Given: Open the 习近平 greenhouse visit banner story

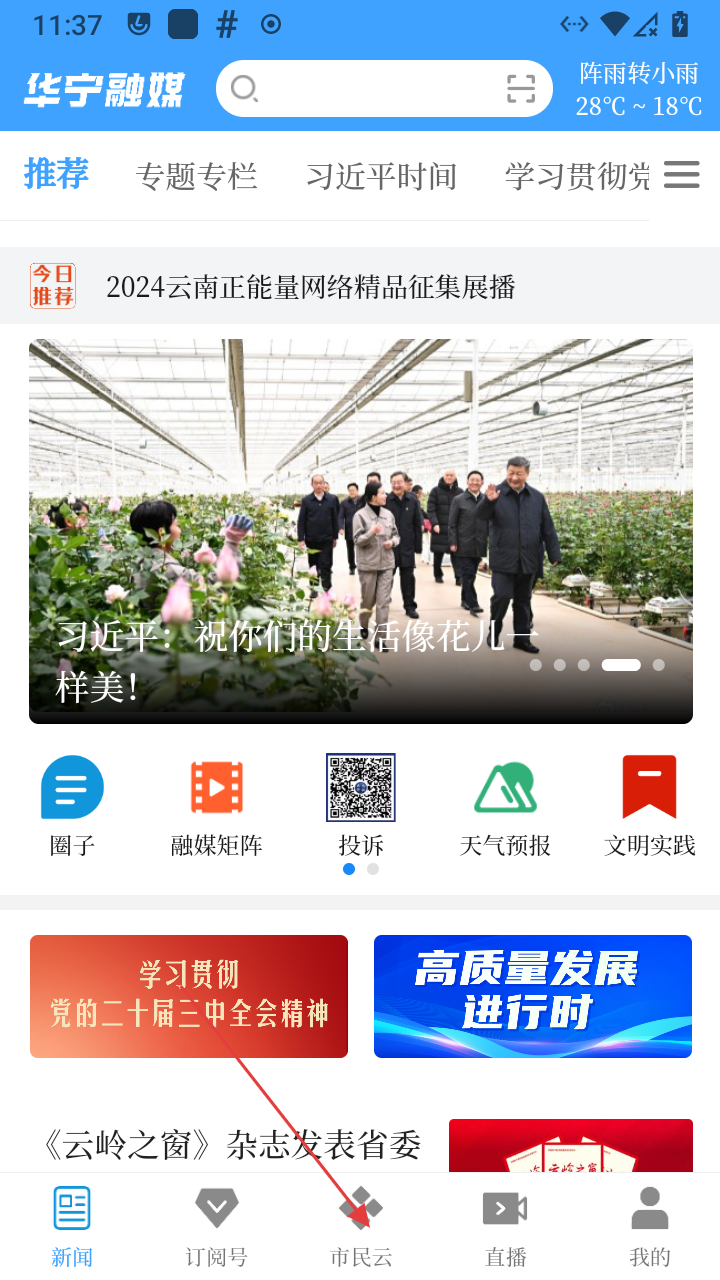Looking at the screenshot, I should 360,530.
